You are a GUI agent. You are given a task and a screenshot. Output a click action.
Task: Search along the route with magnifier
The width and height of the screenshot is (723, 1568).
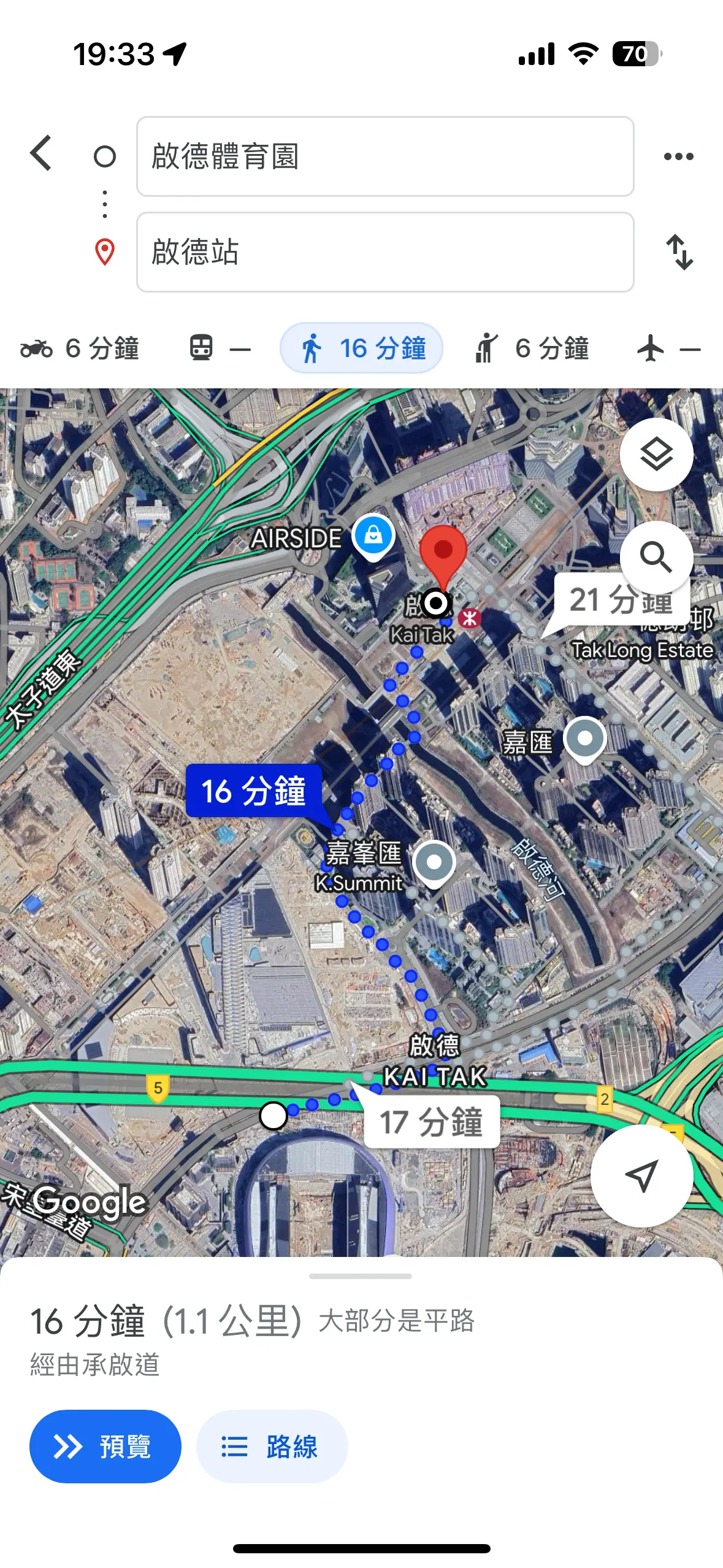tap(657, 557)
